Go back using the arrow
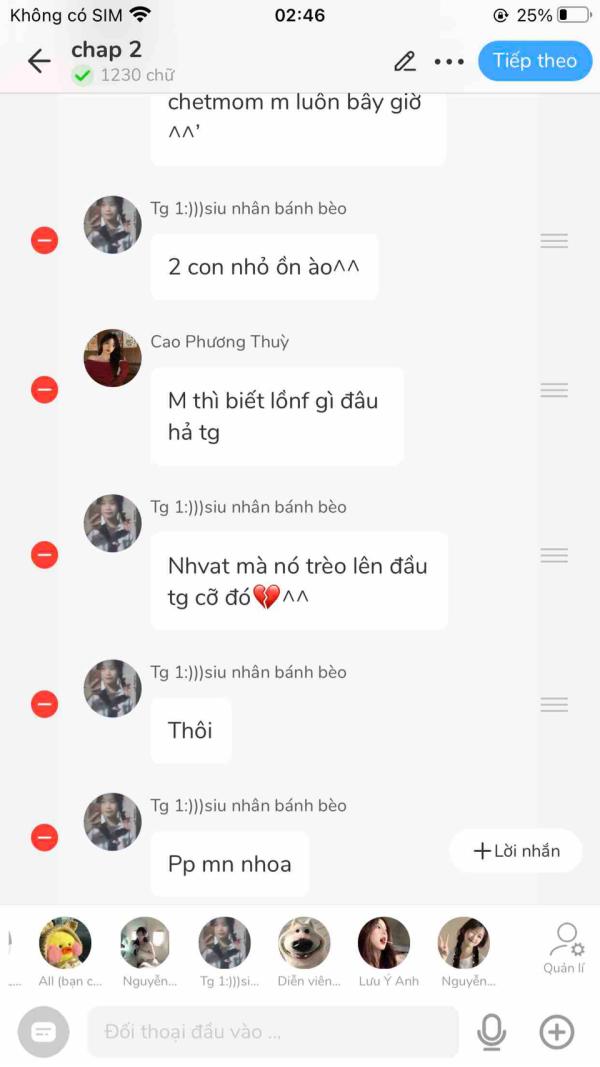Viewport: 600px width, 1067px height. (39, 61)
